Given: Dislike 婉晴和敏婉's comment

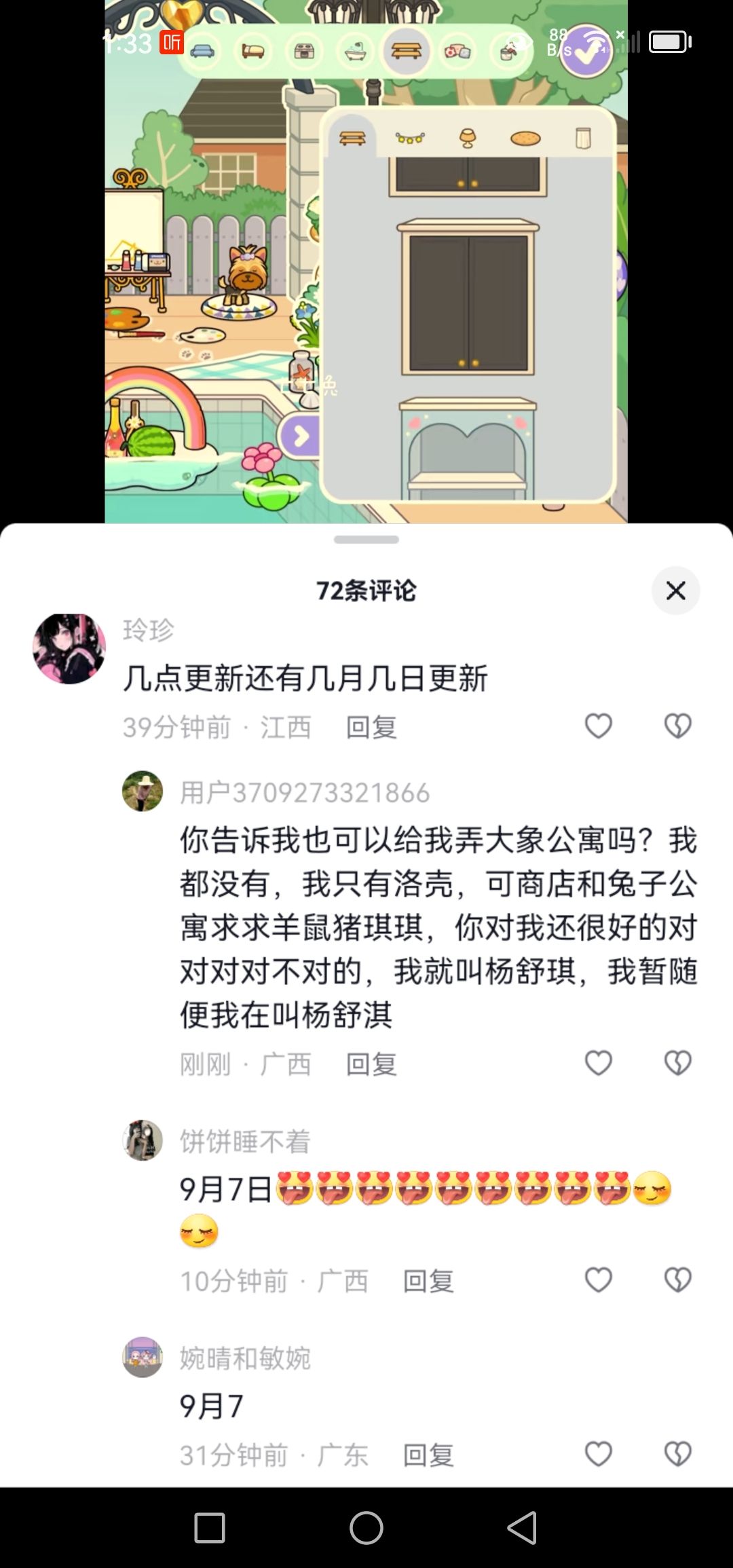Looking at the screenshot, I should 677,1454.
